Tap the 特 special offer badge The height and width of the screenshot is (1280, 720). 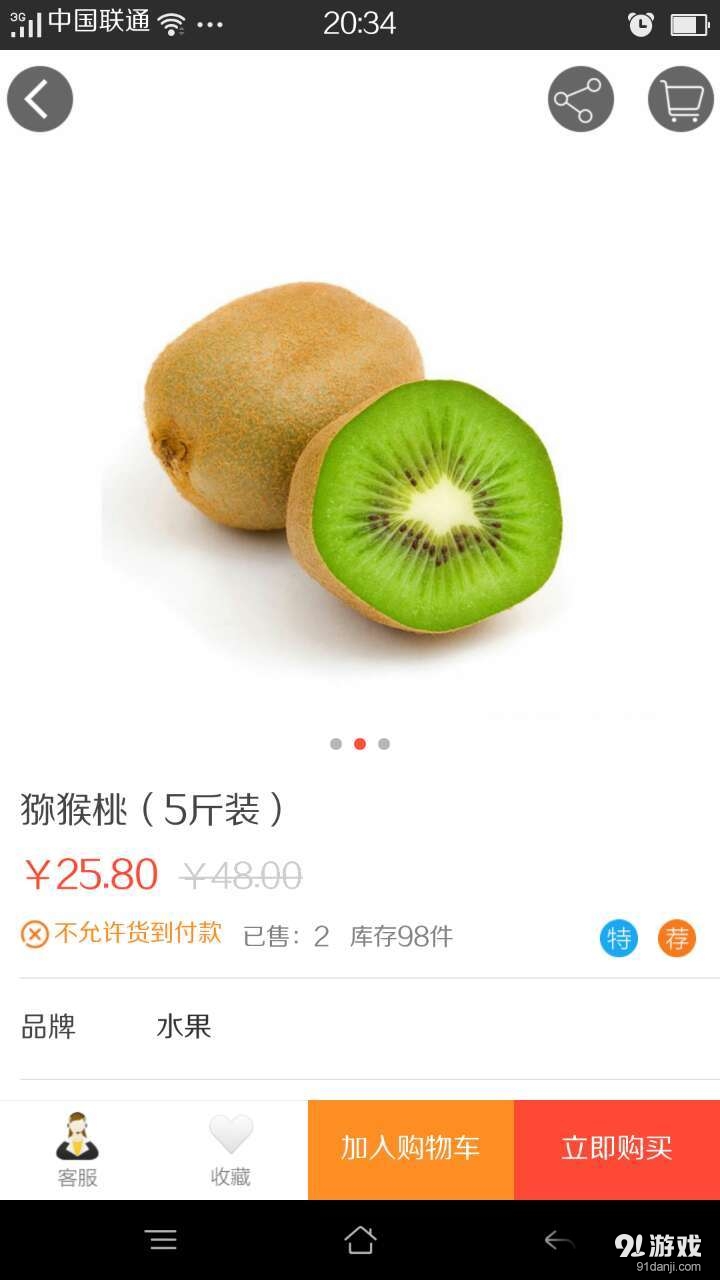(619, 938)
